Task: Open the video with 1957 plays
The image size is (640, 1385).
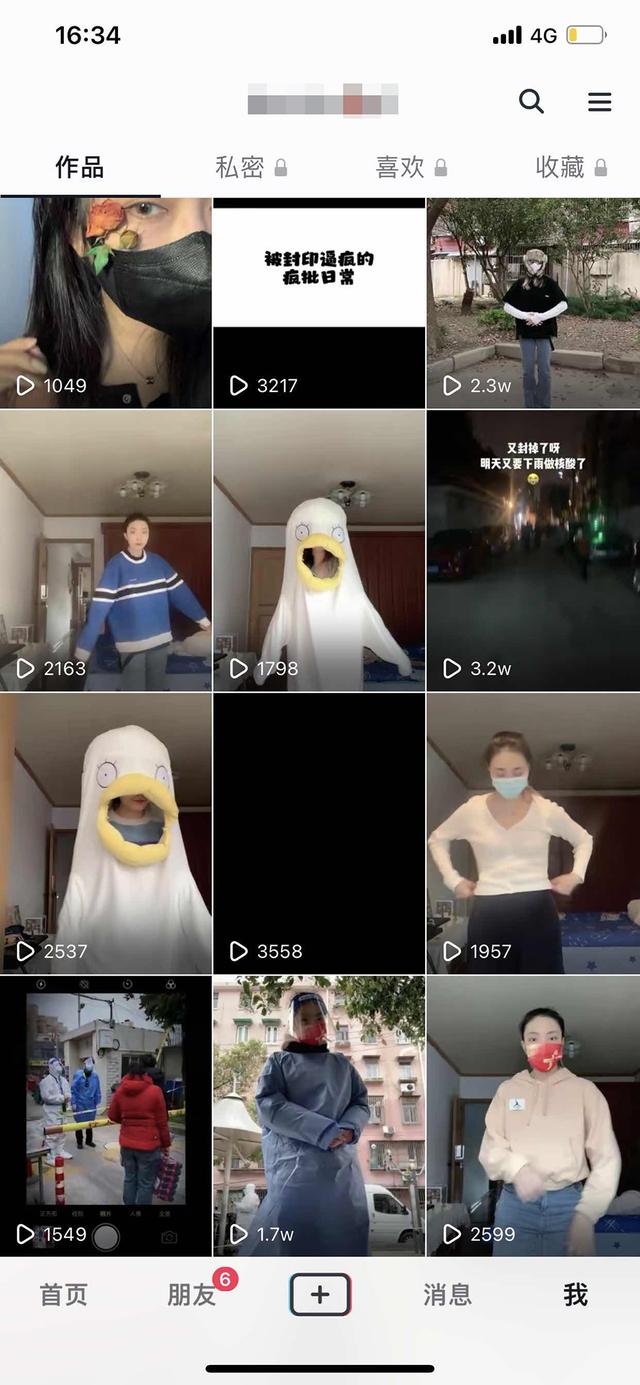Action: (x=533, y=833)
